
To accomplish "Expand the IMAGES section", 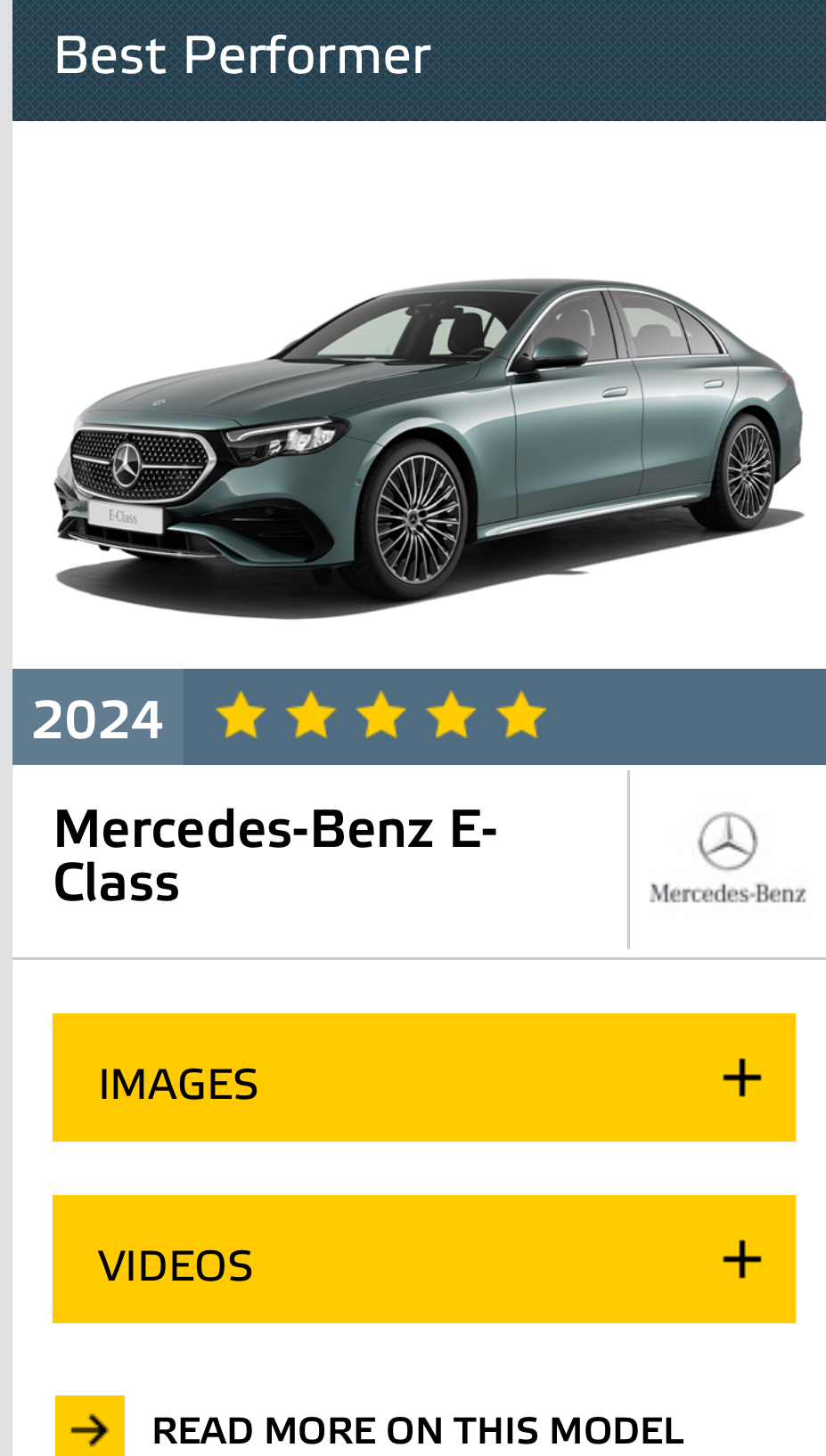I will (423, 1078).
